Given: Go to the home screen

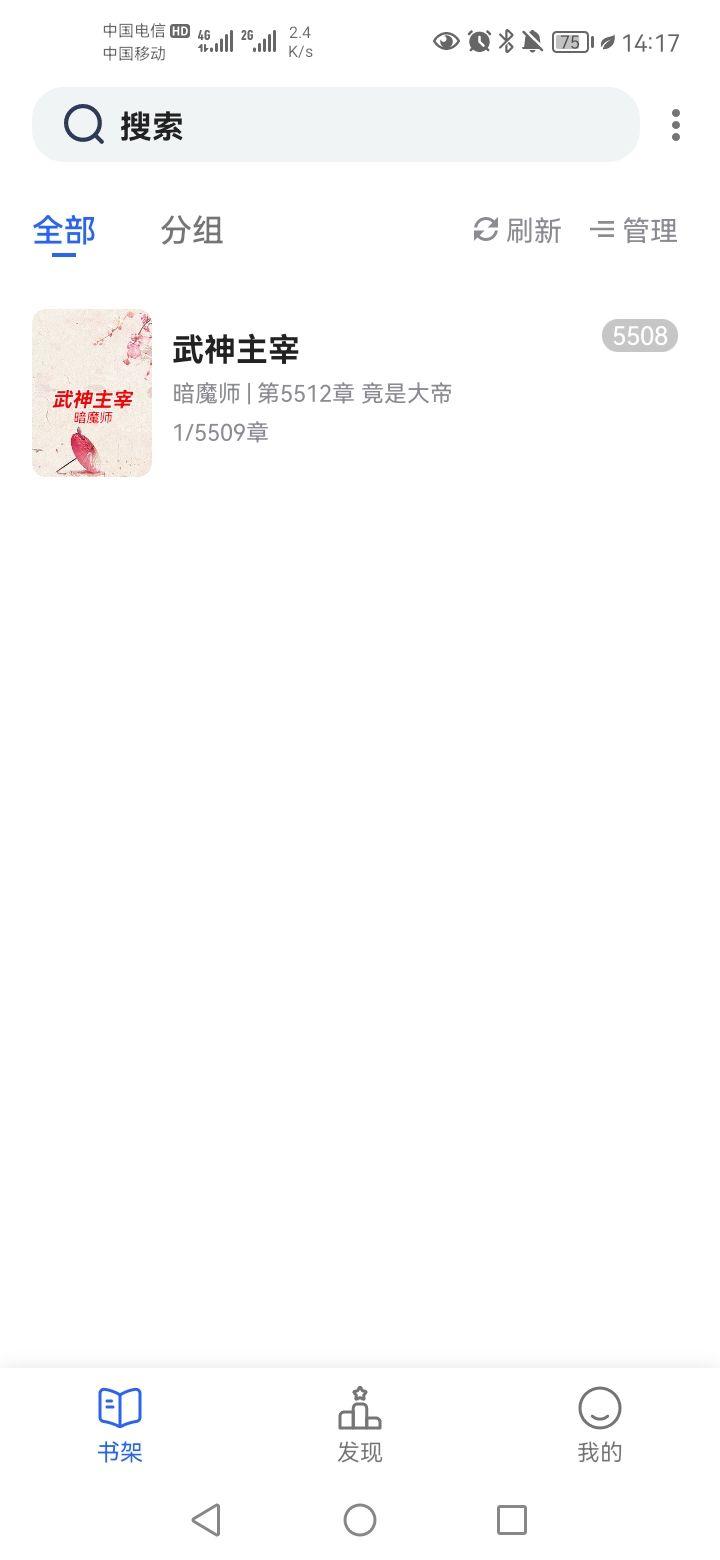Looking at the screenshot, I should [x=360, y=1520].
